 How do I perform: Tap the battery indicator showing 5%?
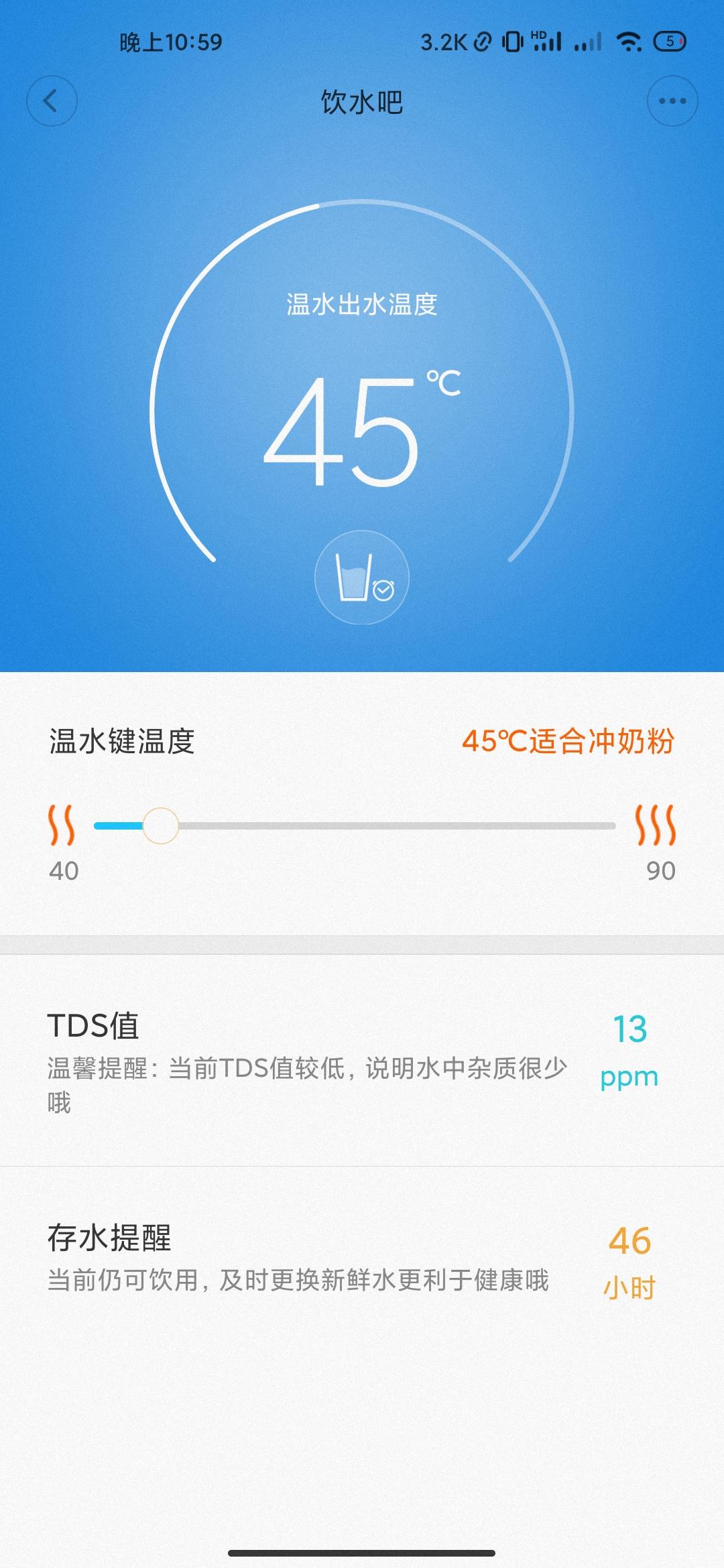coord(668,42)
